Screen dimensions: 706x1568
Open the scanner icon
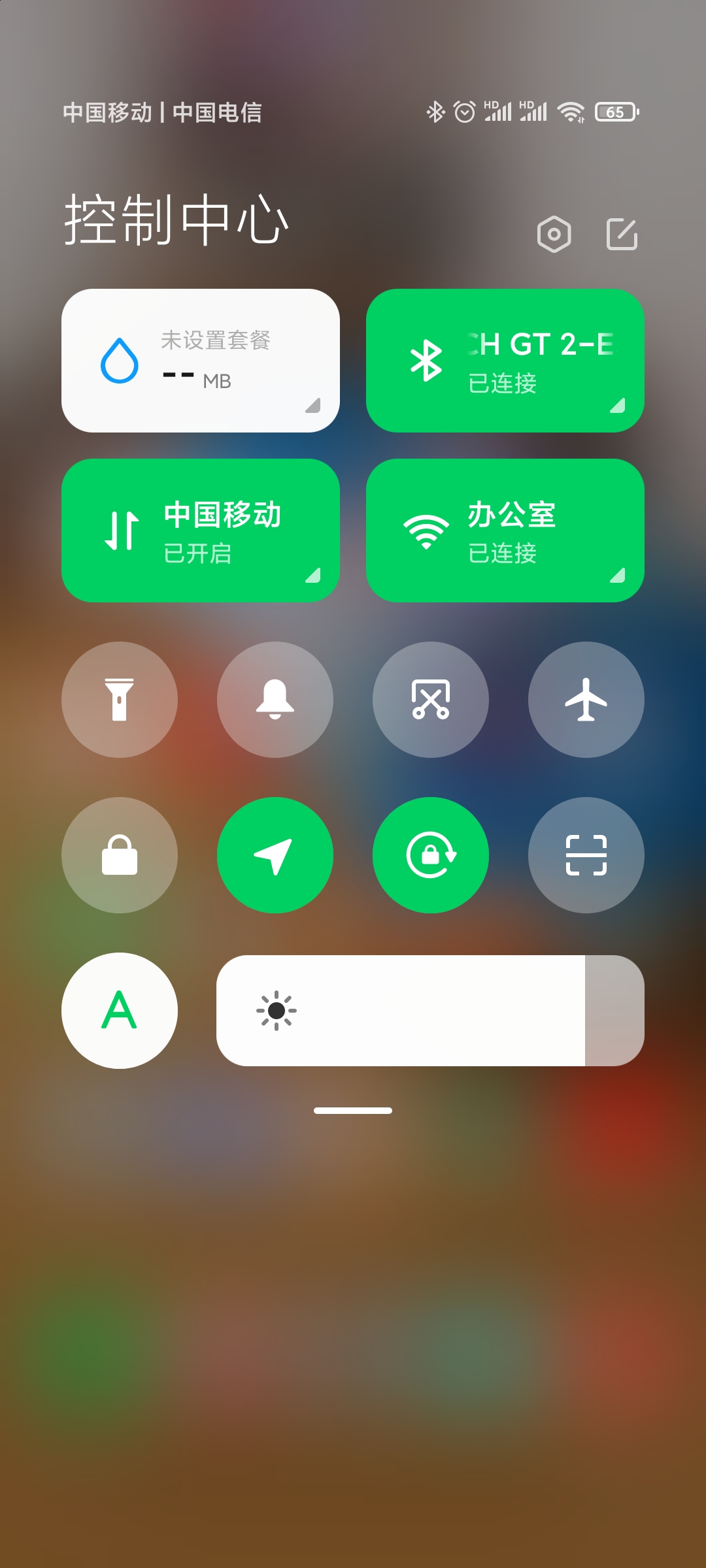click(586, 855)
